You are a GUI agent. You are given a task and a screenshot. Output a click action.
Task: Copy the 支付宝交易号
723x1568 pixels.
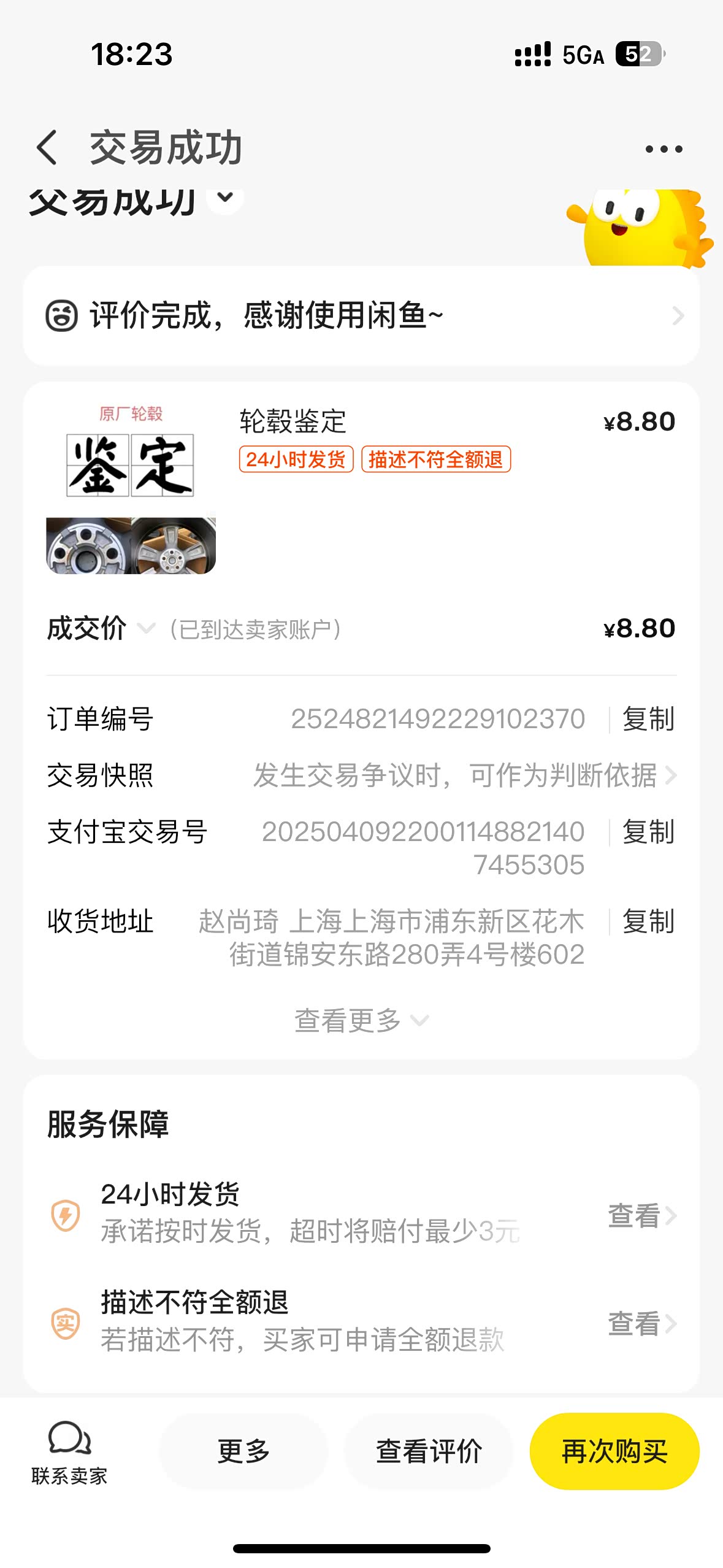tap(648, 832)
